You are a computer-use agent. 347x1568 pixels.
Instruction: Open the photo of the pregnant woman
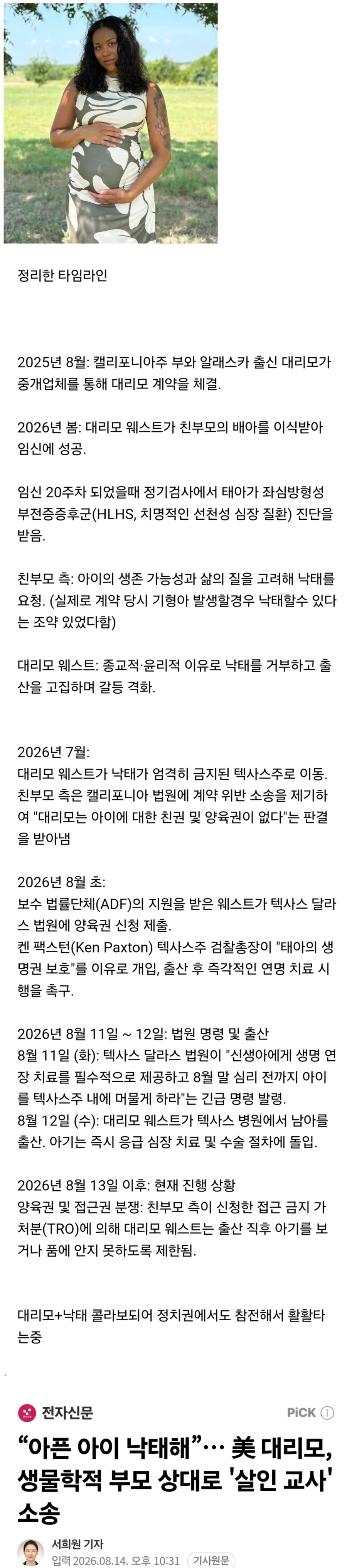point(111,123)
